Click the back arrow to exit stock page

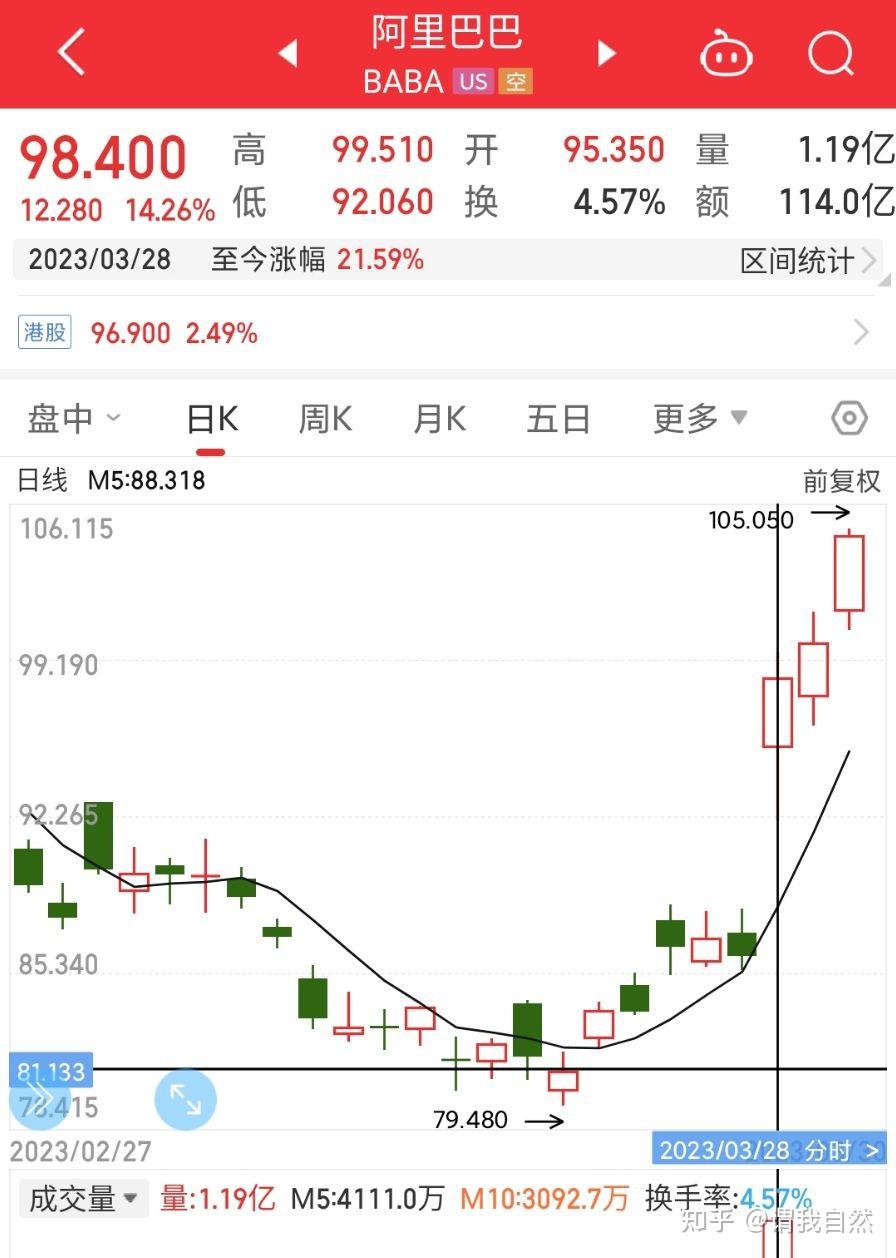70,53
